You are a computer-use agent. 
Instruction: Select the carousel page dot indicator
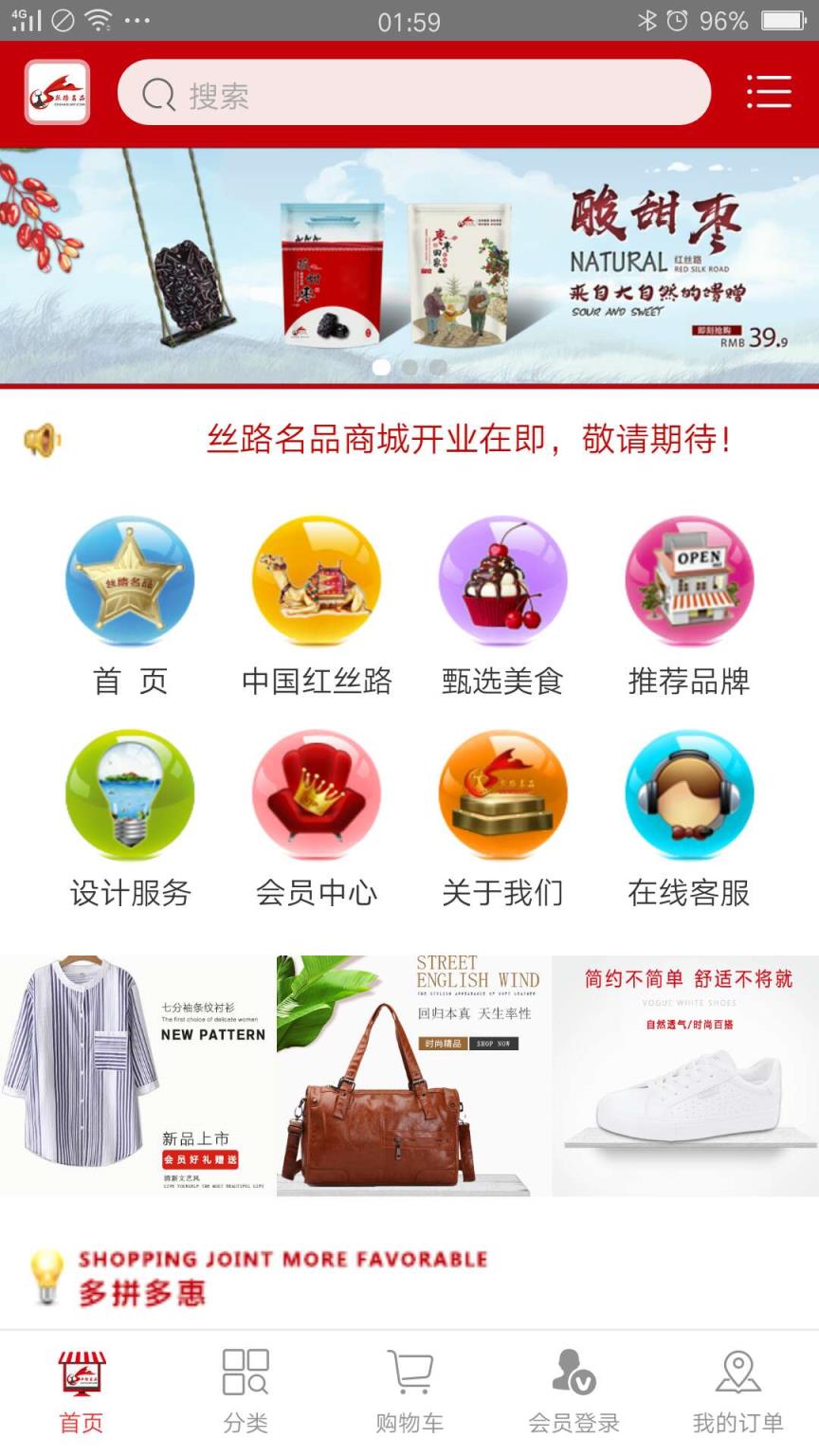[x=382, y=368]
